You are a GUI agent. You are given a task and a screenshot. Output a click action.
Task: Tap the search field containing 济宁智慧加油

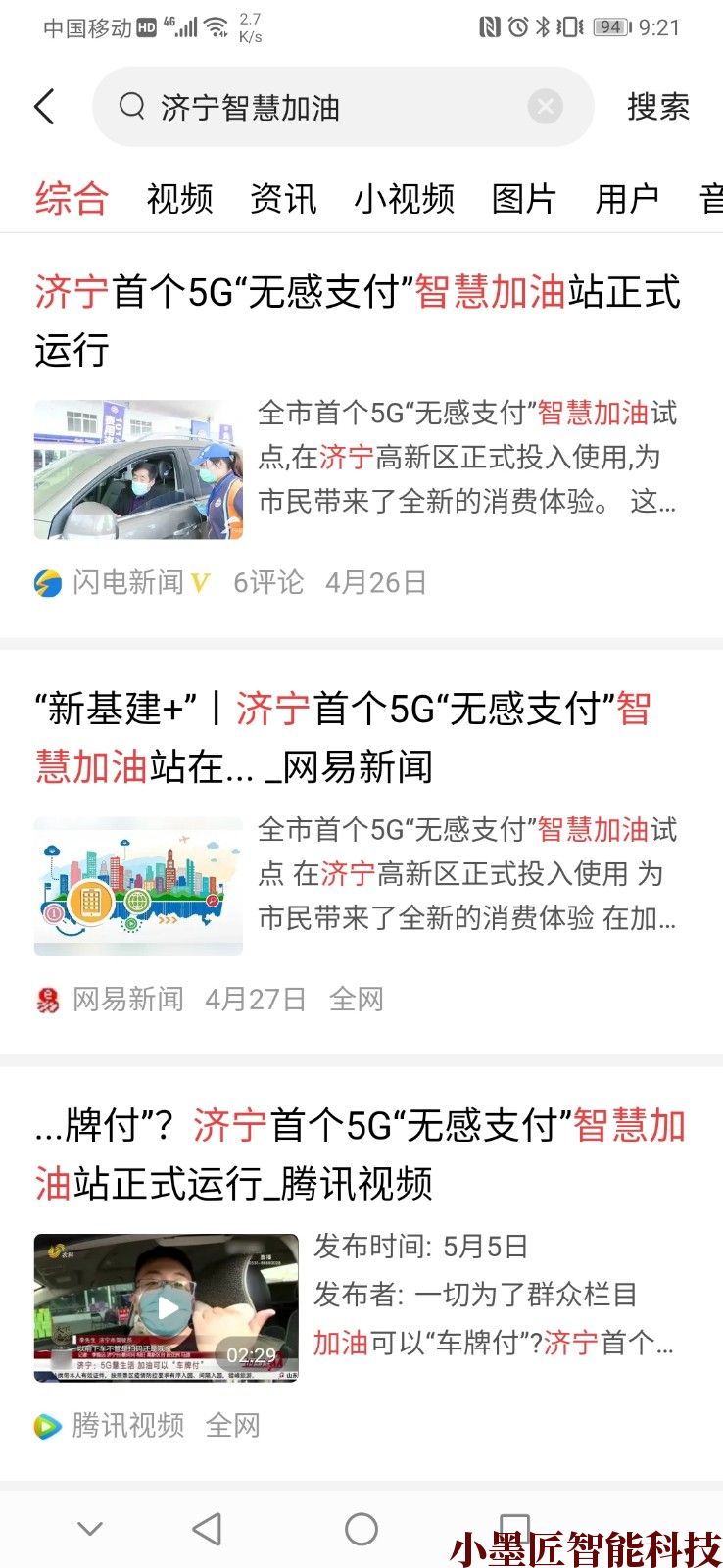click(323, 107)
